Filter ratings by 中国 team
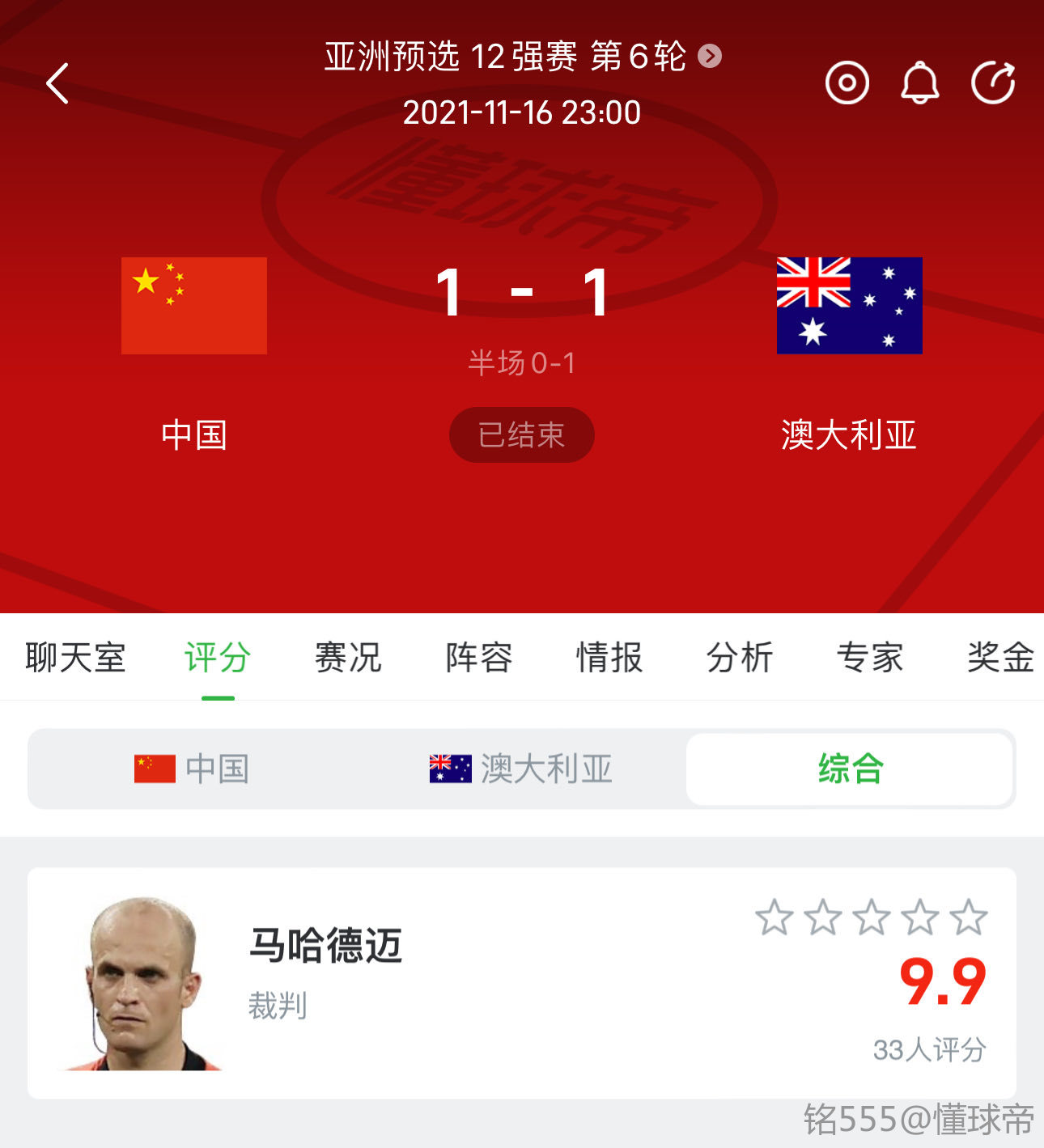Image resolution: width=1044 pixels, height=1148 pixels. pos(193,769)
